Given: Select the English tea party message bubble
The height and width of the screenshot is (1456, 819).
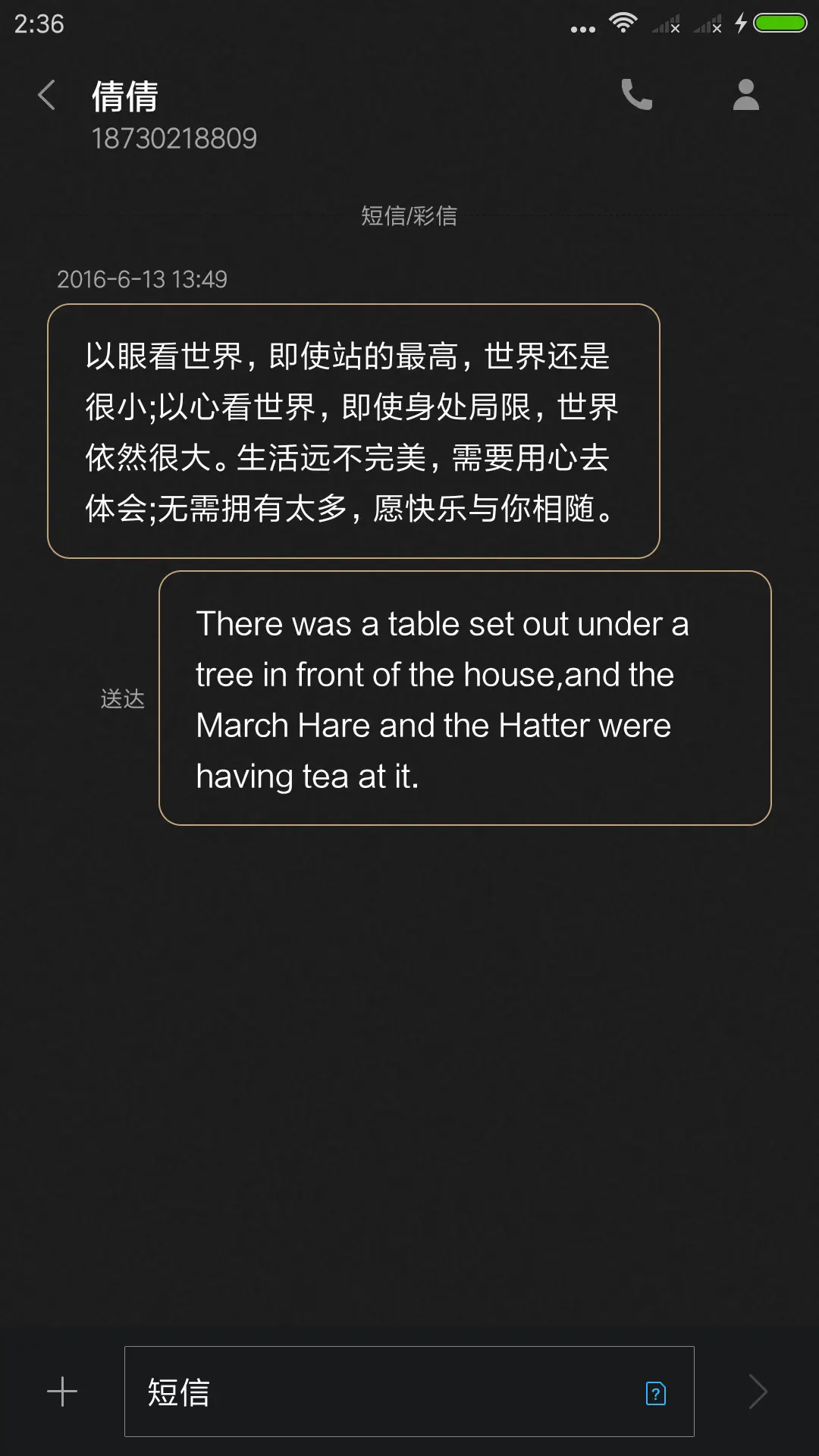Looking at the screenshot, I should 465,698.
